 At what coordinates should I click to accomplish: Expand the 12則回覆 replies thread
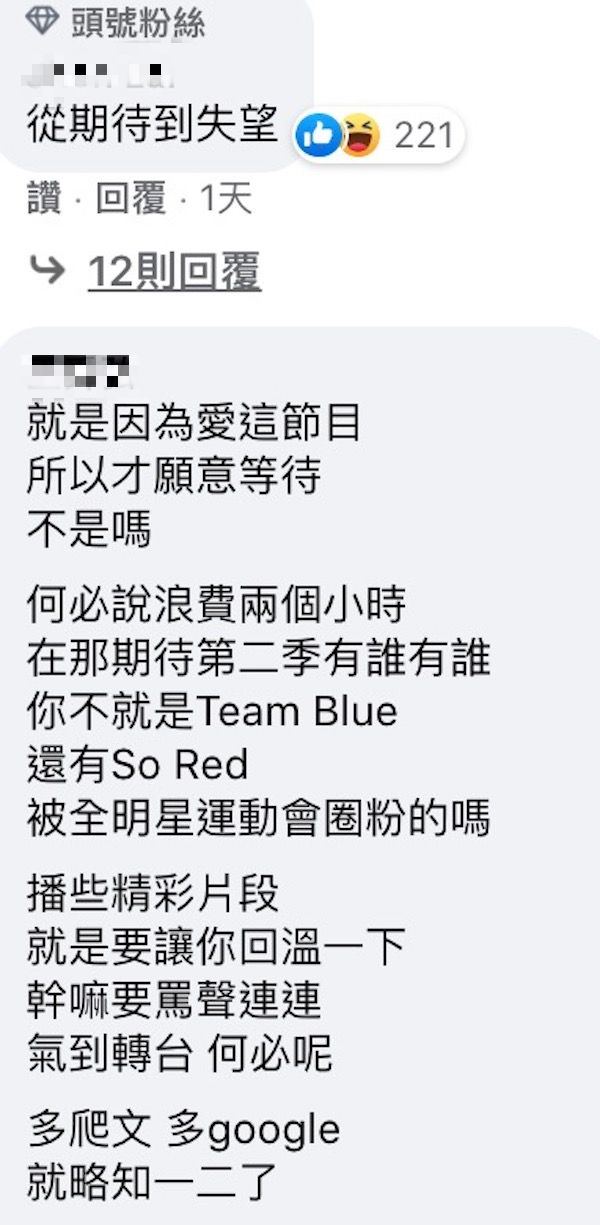[173, 271]
